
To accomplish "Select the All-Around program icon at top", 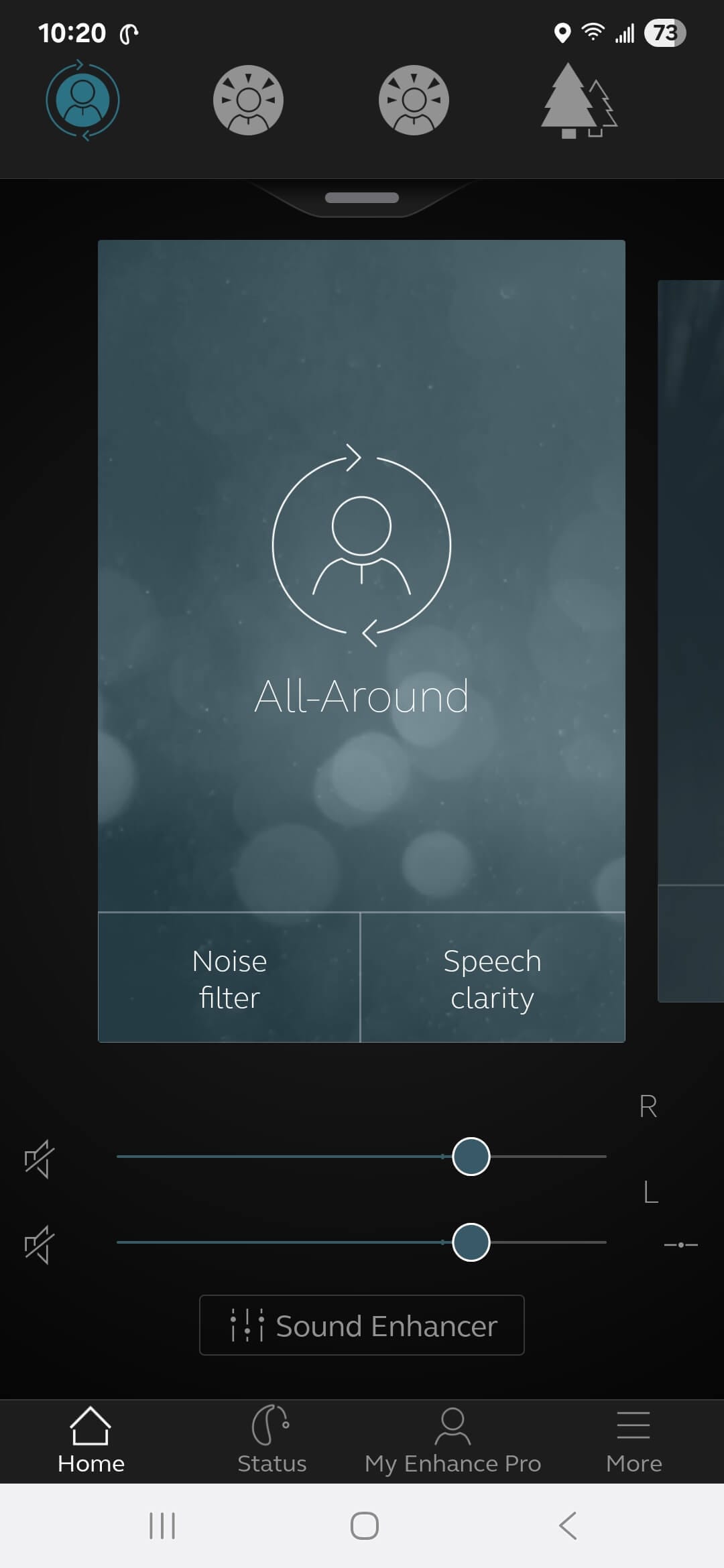I will (x=82, y=101).
